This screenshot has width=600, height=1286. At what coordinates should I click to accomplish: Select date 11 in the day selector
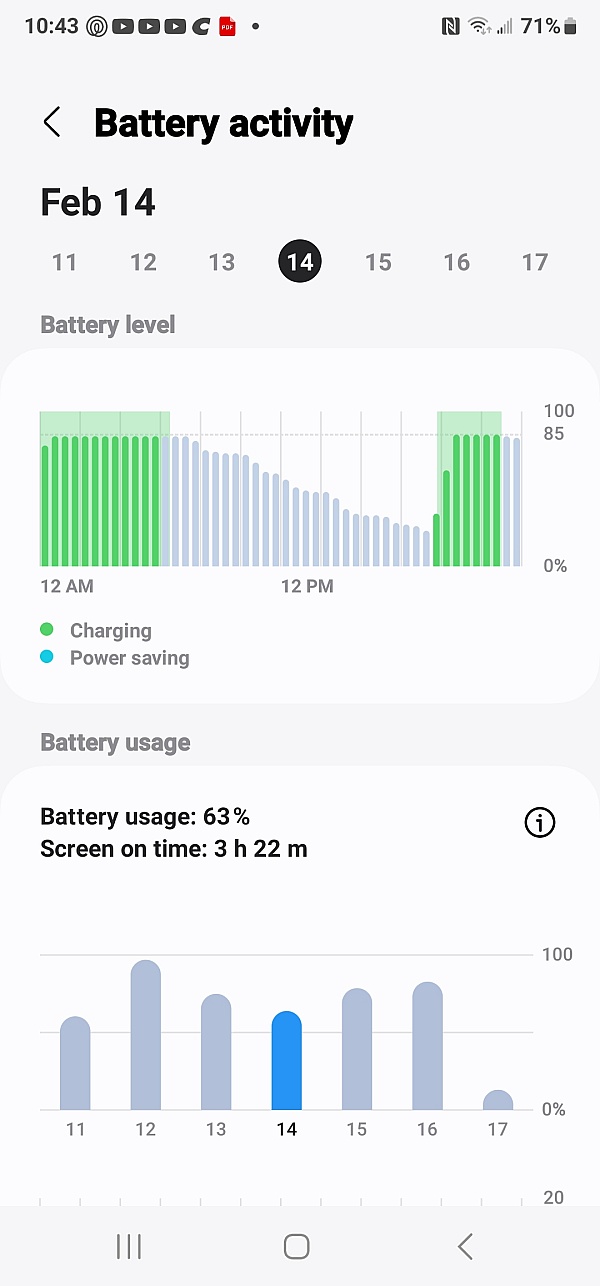click(x=65, y=262)
